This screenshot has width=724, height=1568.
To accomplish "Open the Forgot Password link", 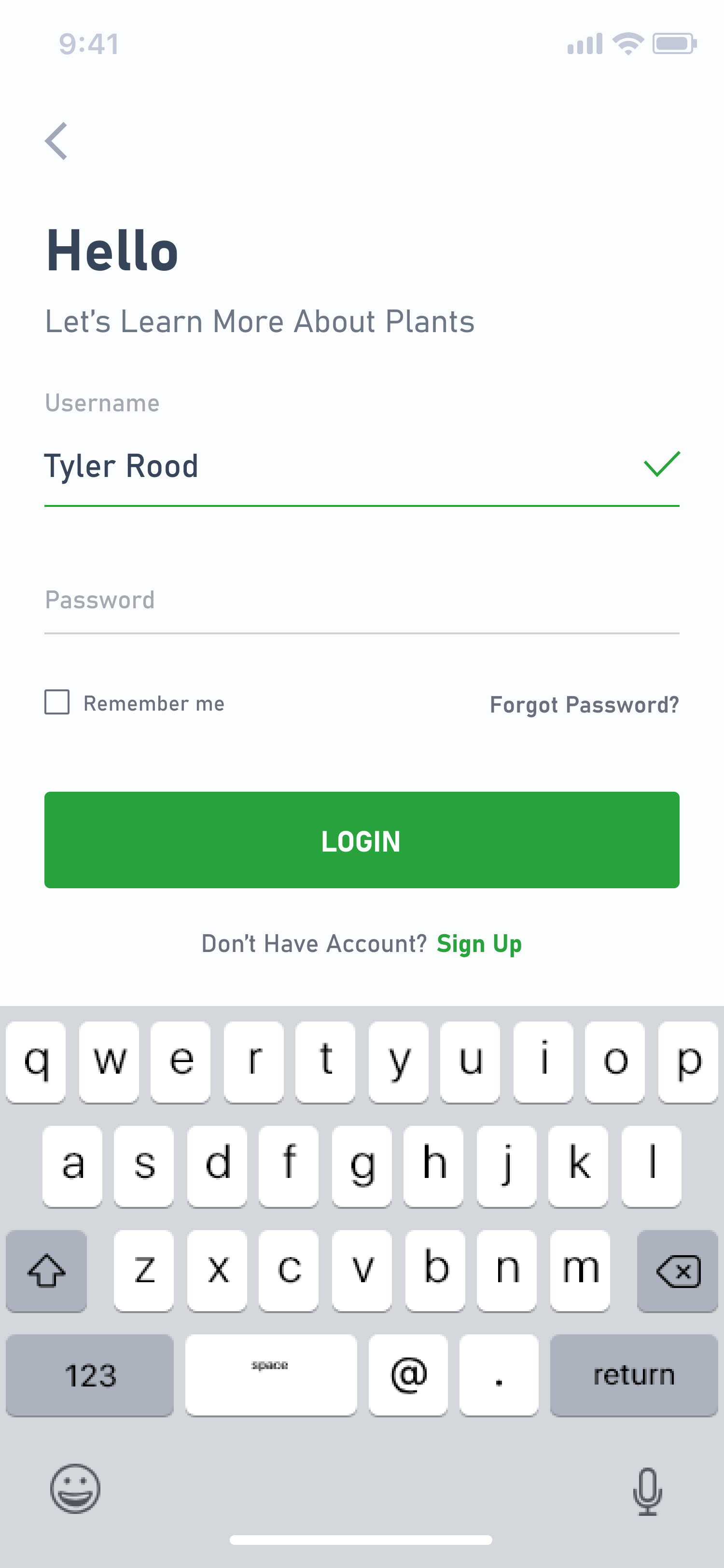I will pyautogui.click(x=584, y=705).
